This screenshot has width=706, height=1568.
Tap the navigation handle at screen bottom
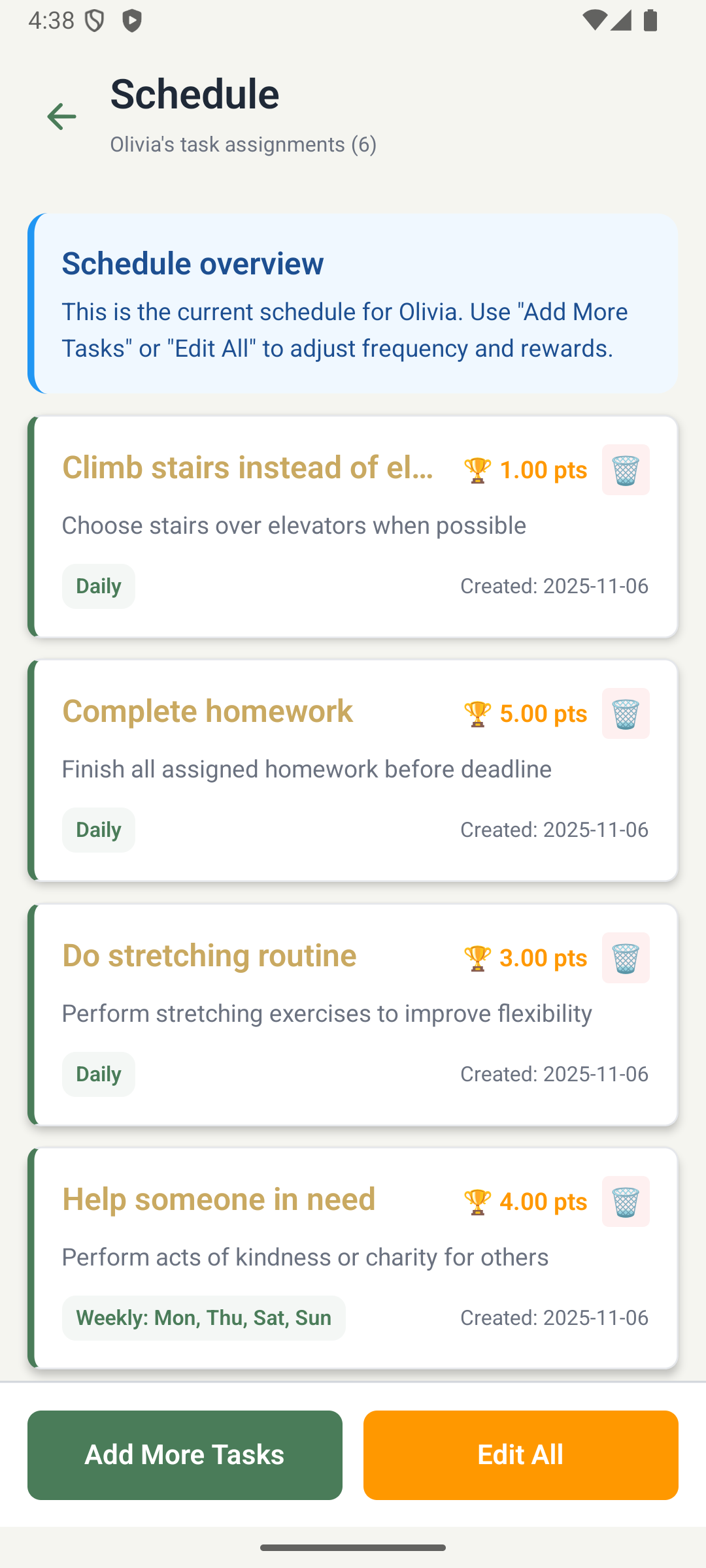(x=353, y=1546)
